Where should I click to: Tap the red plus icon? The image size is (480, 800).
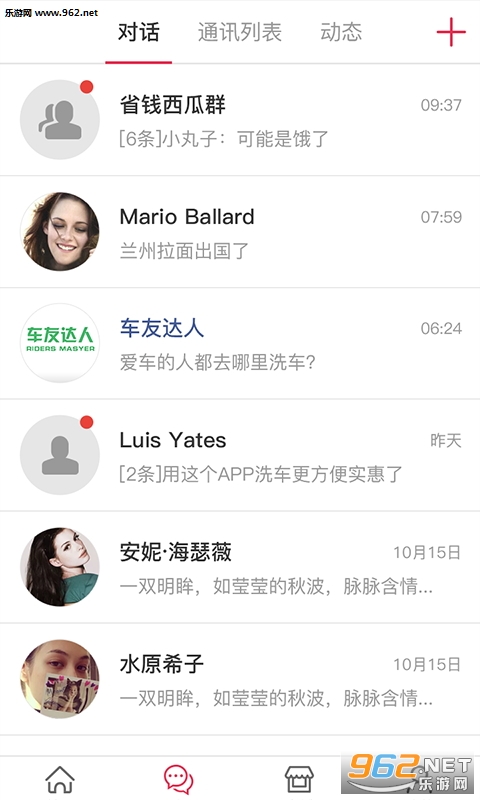tap(451, 32)
